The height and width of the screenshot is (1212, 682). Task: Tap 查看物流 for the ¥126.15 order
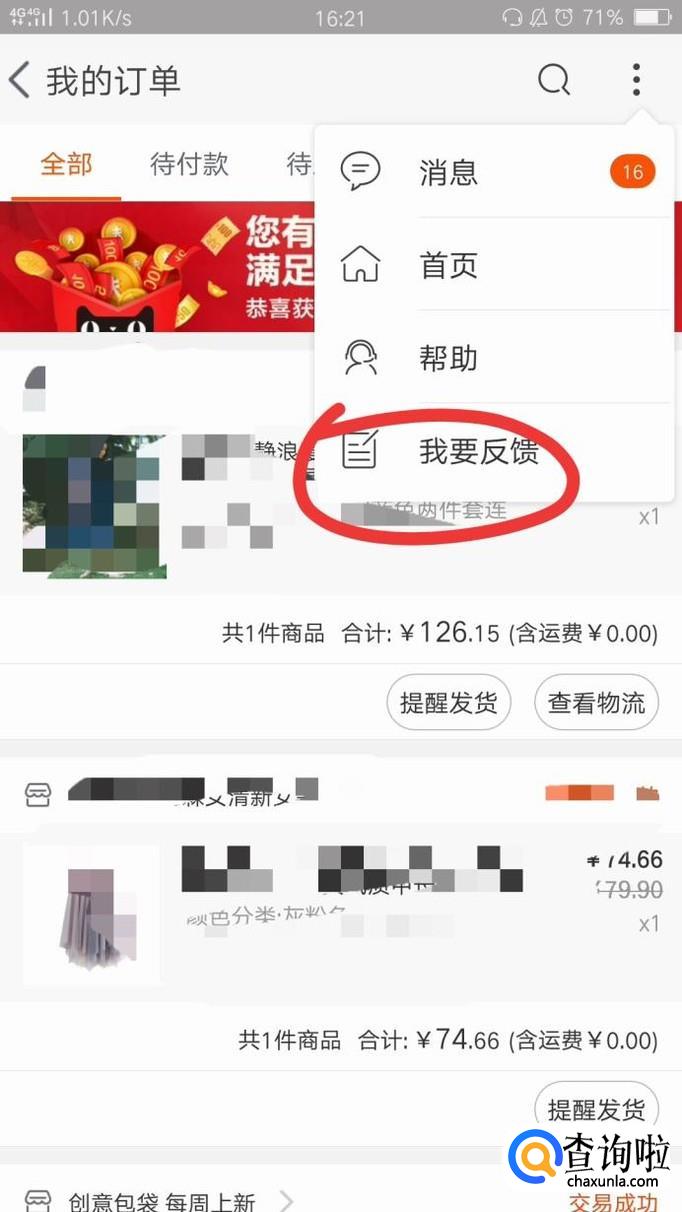[x=596, y=703]
